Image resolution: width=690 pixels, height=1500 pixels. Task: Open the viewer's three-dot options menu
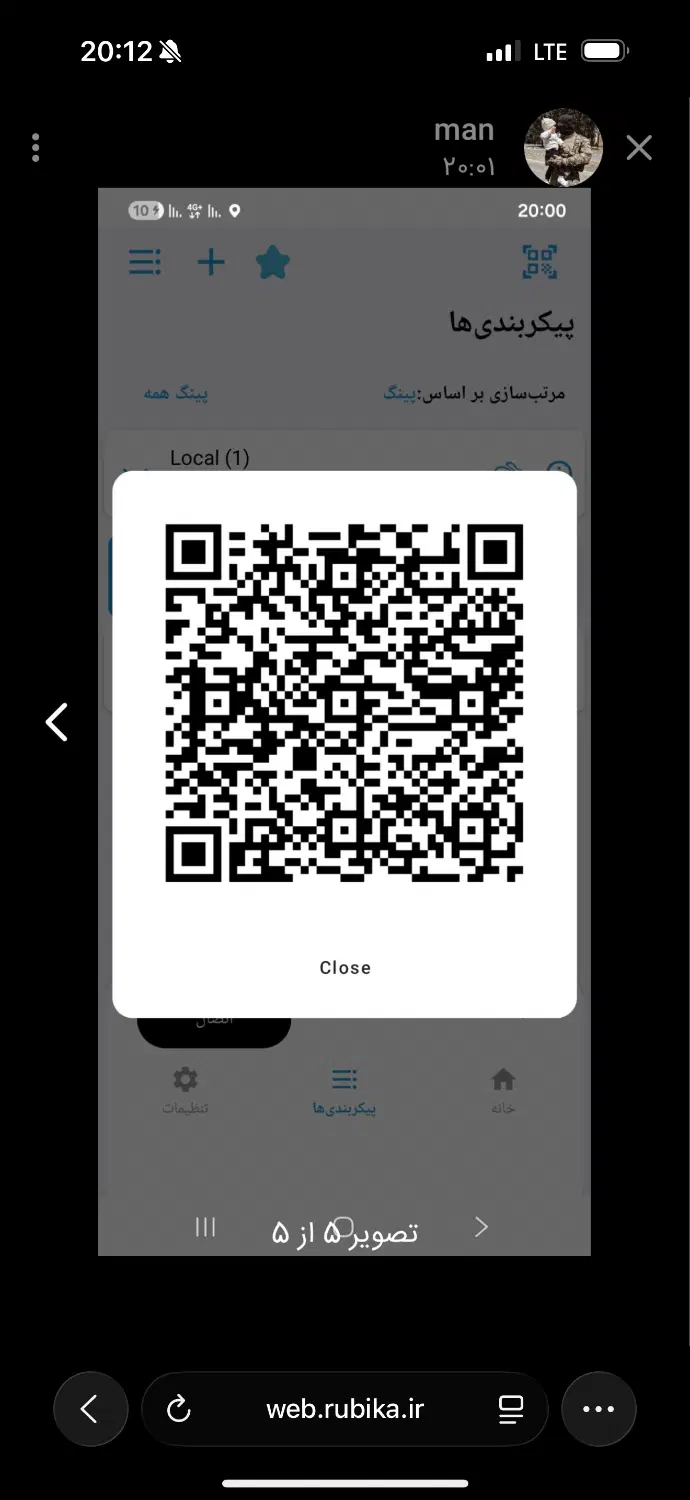[x=36, y=148]
